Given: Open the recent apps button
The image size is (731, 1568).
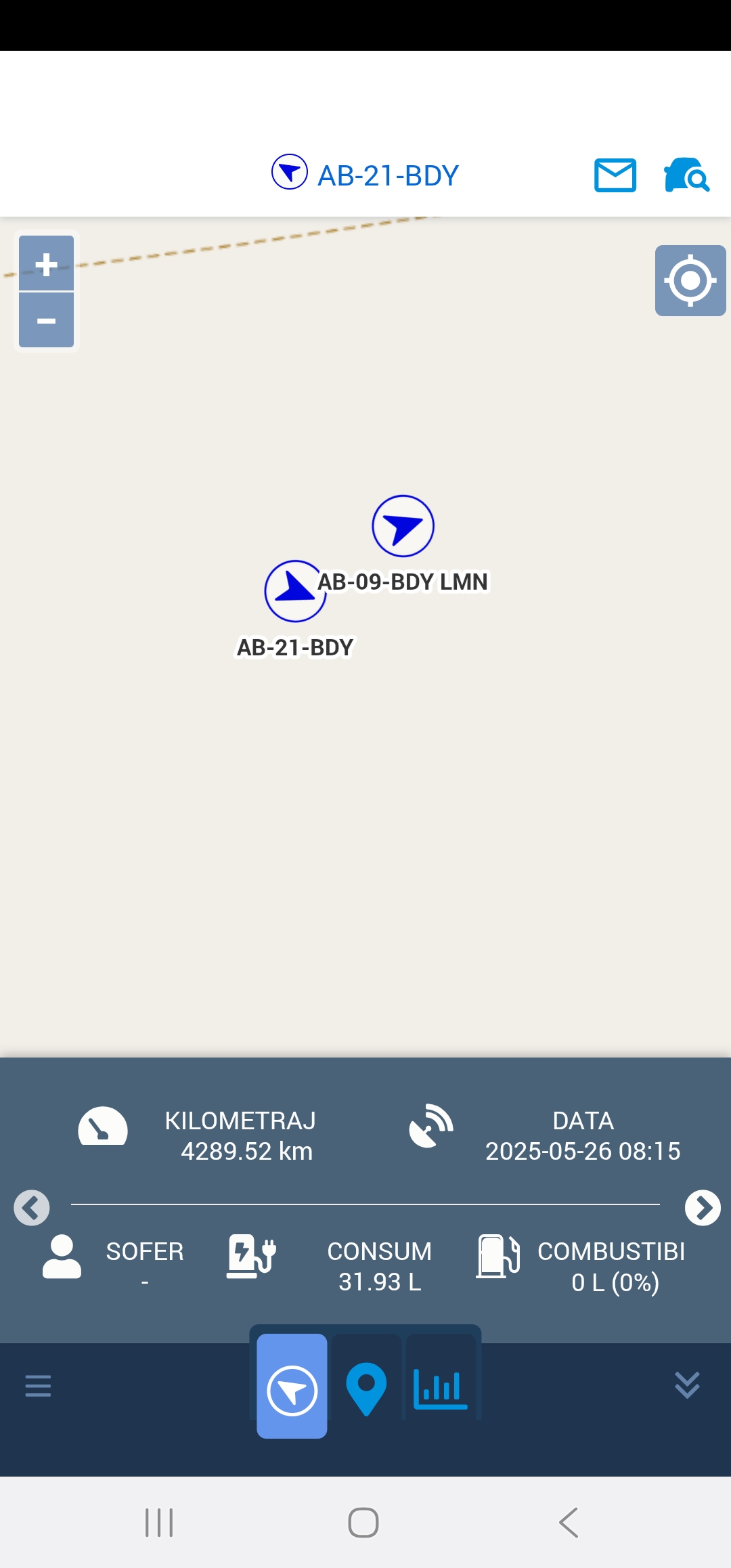Looking at the screenshot, I should click(160, 1523).
